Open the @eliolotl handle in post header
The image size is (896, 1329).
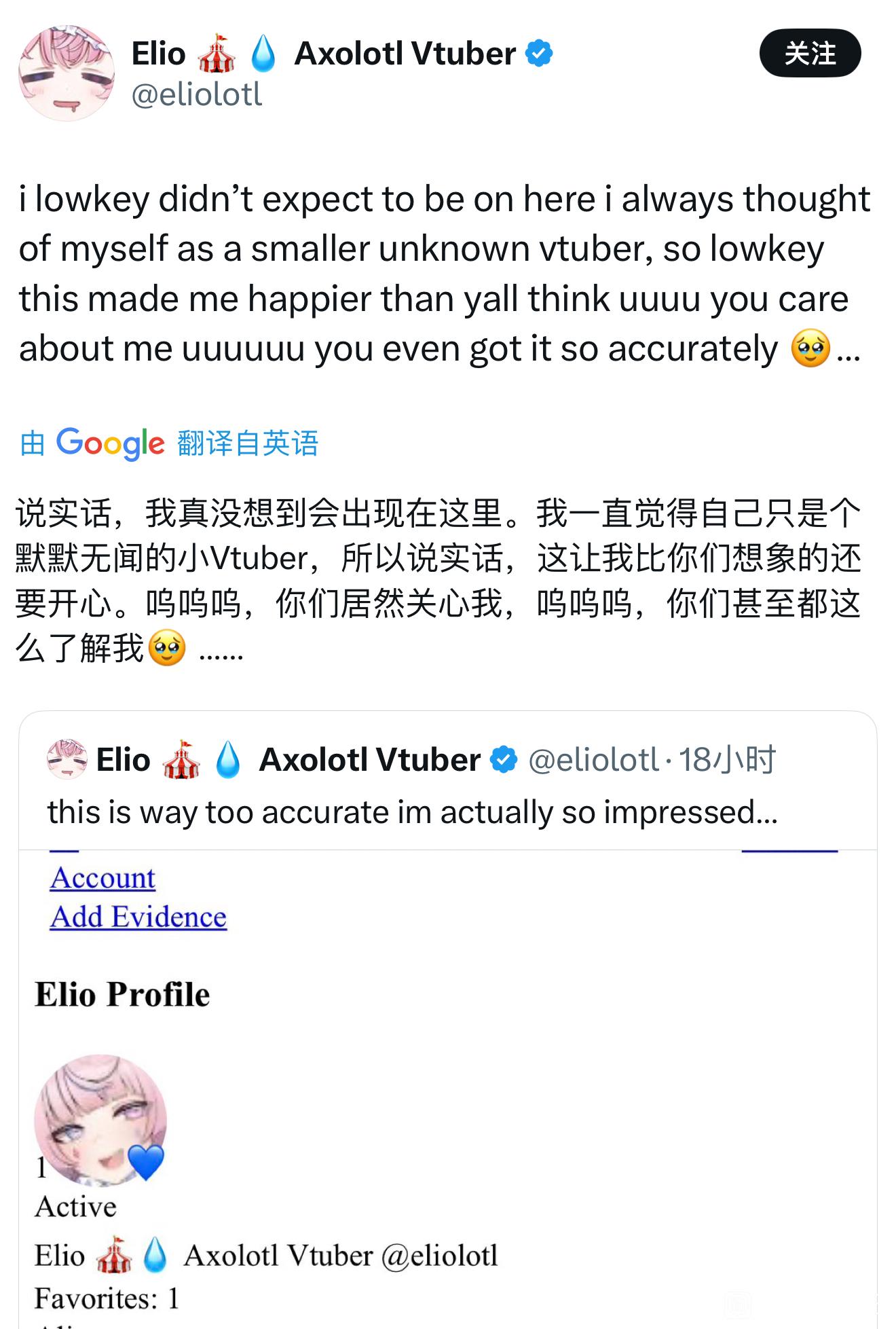click(197, 94)
